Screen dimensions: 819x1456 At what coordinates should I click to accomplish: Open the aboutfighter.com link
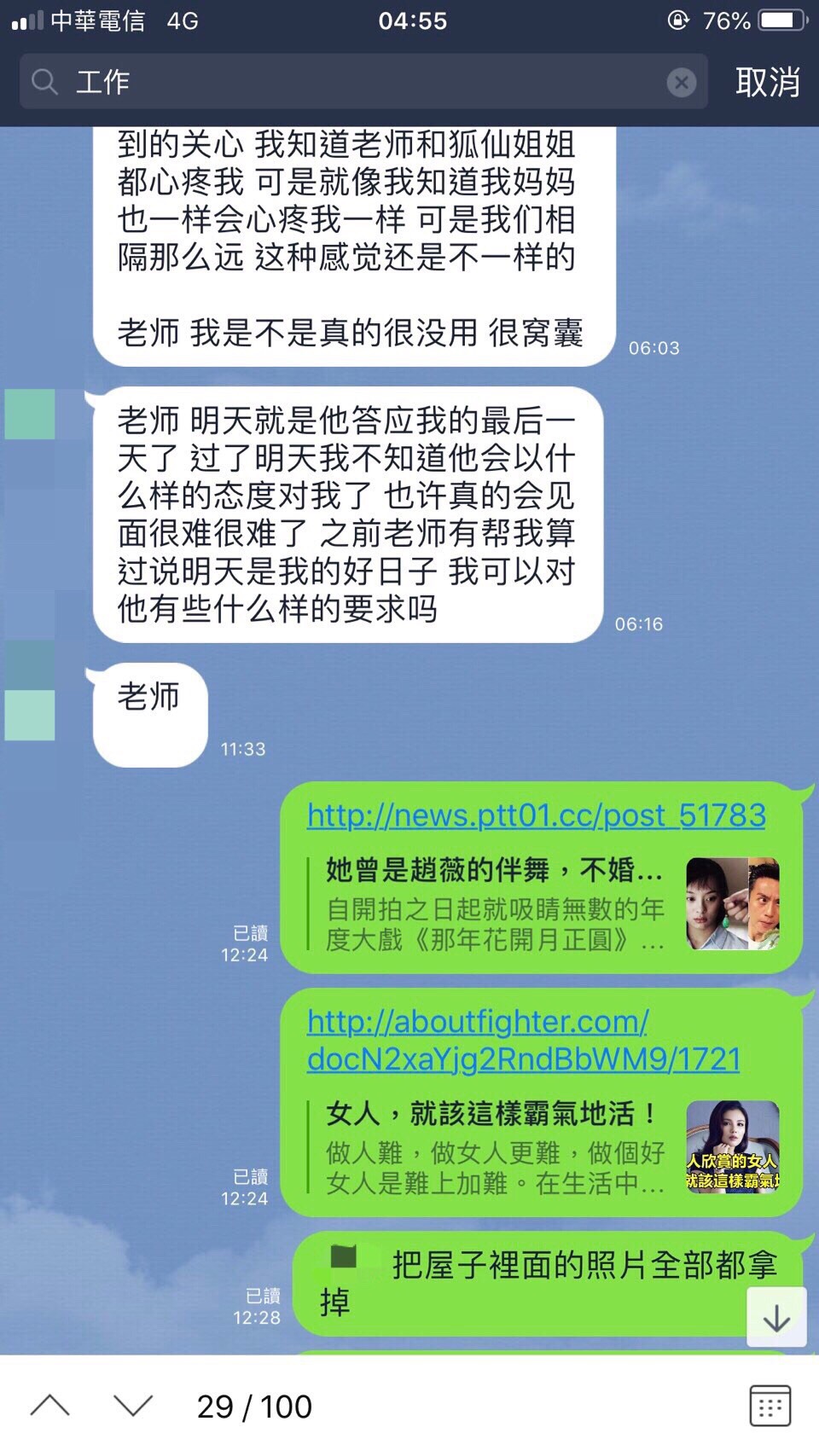(x=522, y=1041)
